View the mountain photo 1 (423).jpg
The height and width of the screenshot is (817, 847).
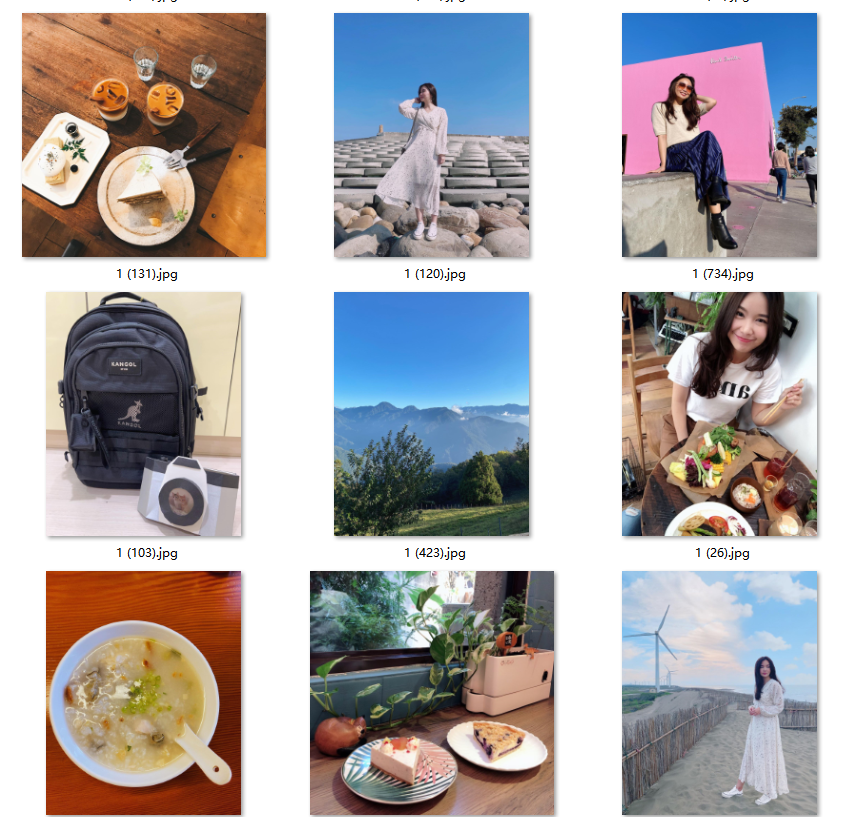(x=431, y=414)
